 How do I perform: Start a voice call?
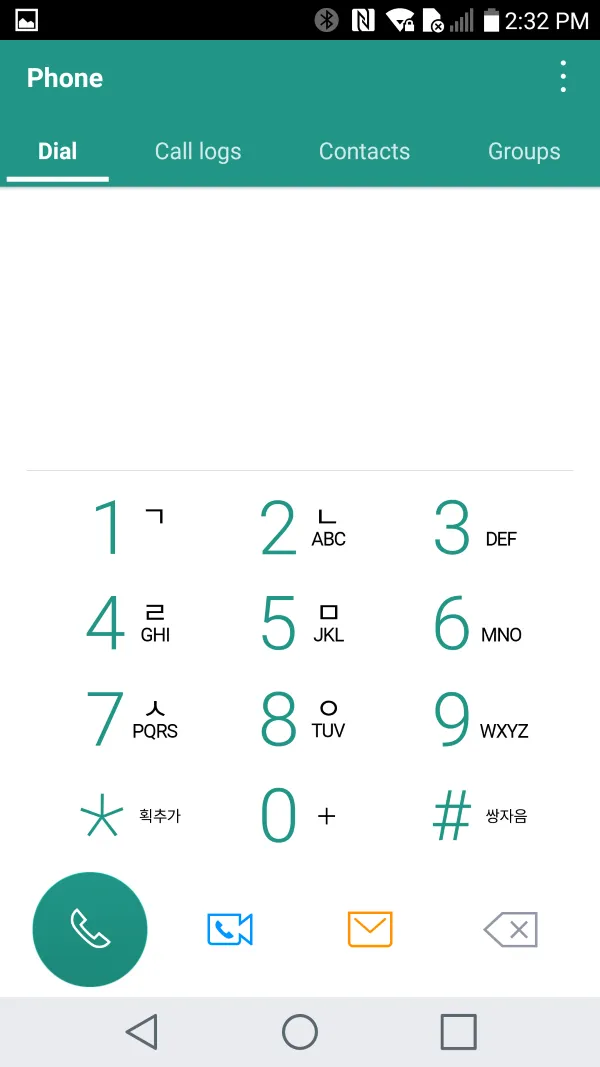click(90, 929)
